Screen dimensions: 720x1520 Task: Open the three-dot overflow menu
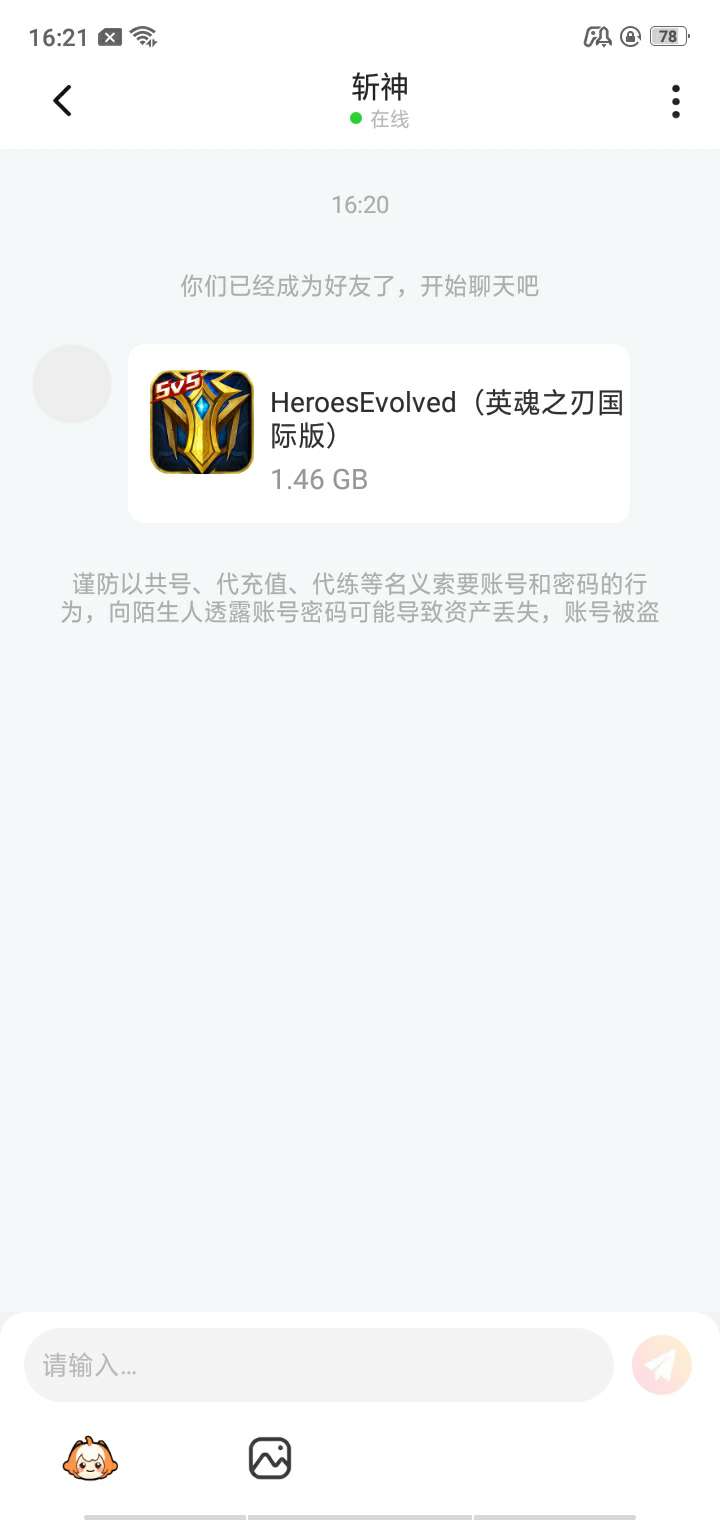coord(676,101)
